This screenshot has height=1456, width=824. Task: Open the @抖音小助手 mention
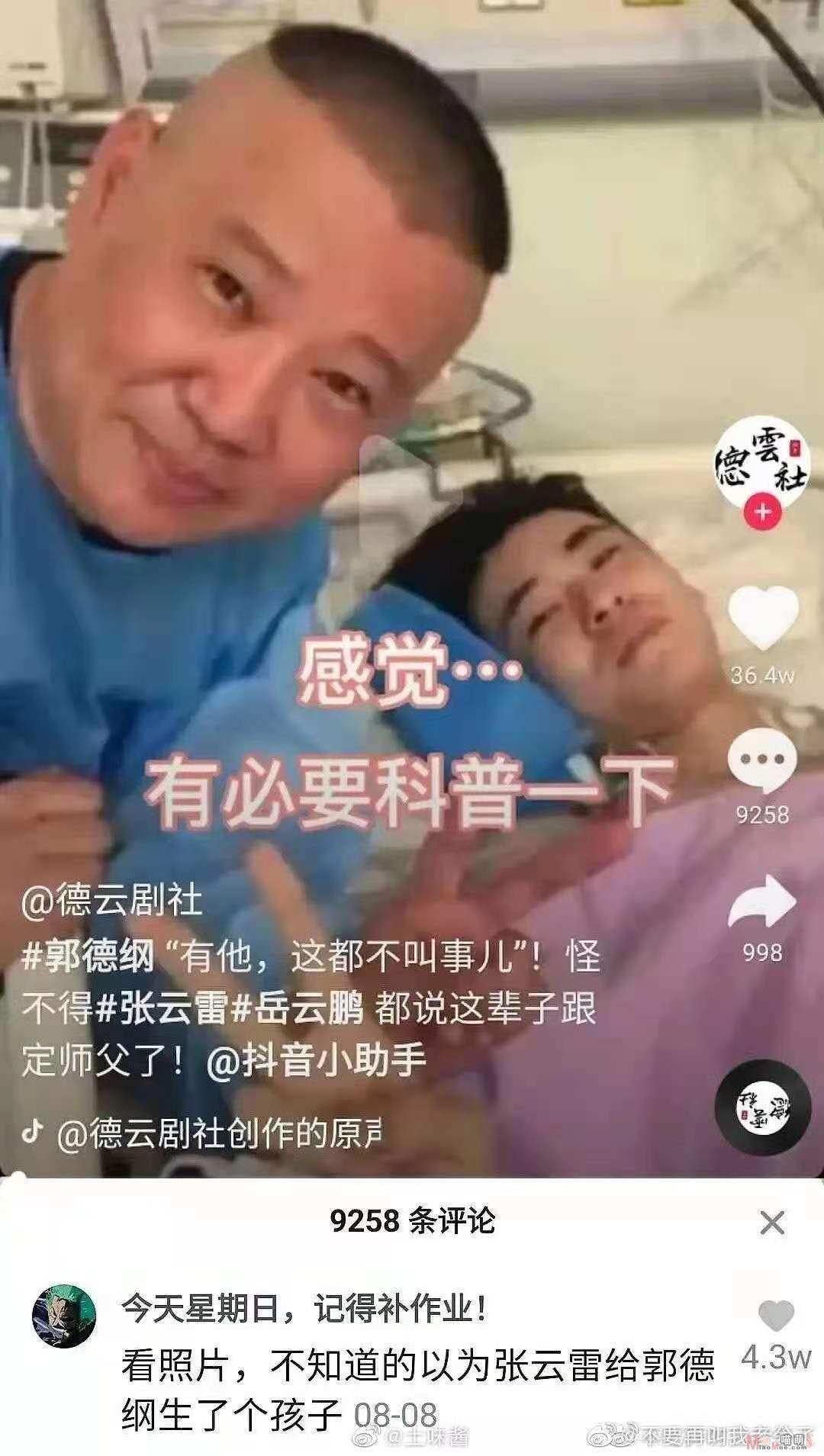click(315, 1061)
